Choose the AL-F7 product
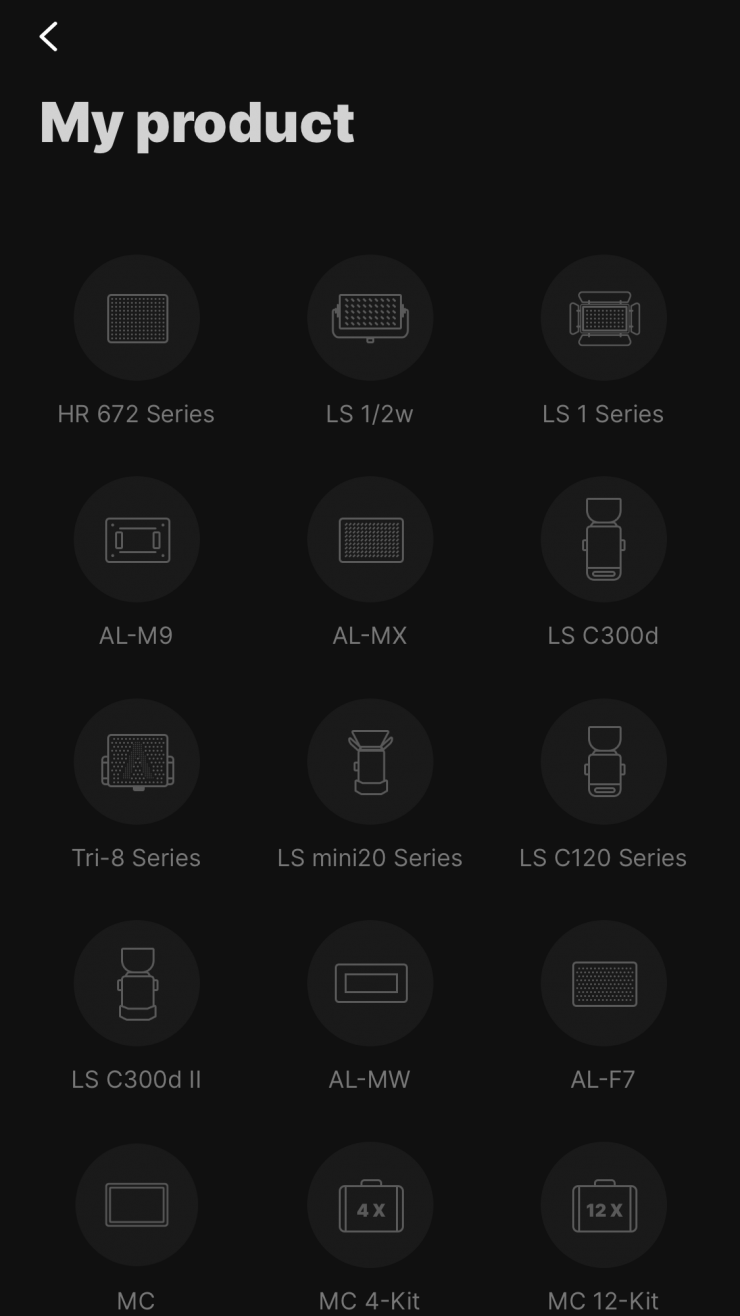Screen dimensions: 740x1316 (604, 984)
